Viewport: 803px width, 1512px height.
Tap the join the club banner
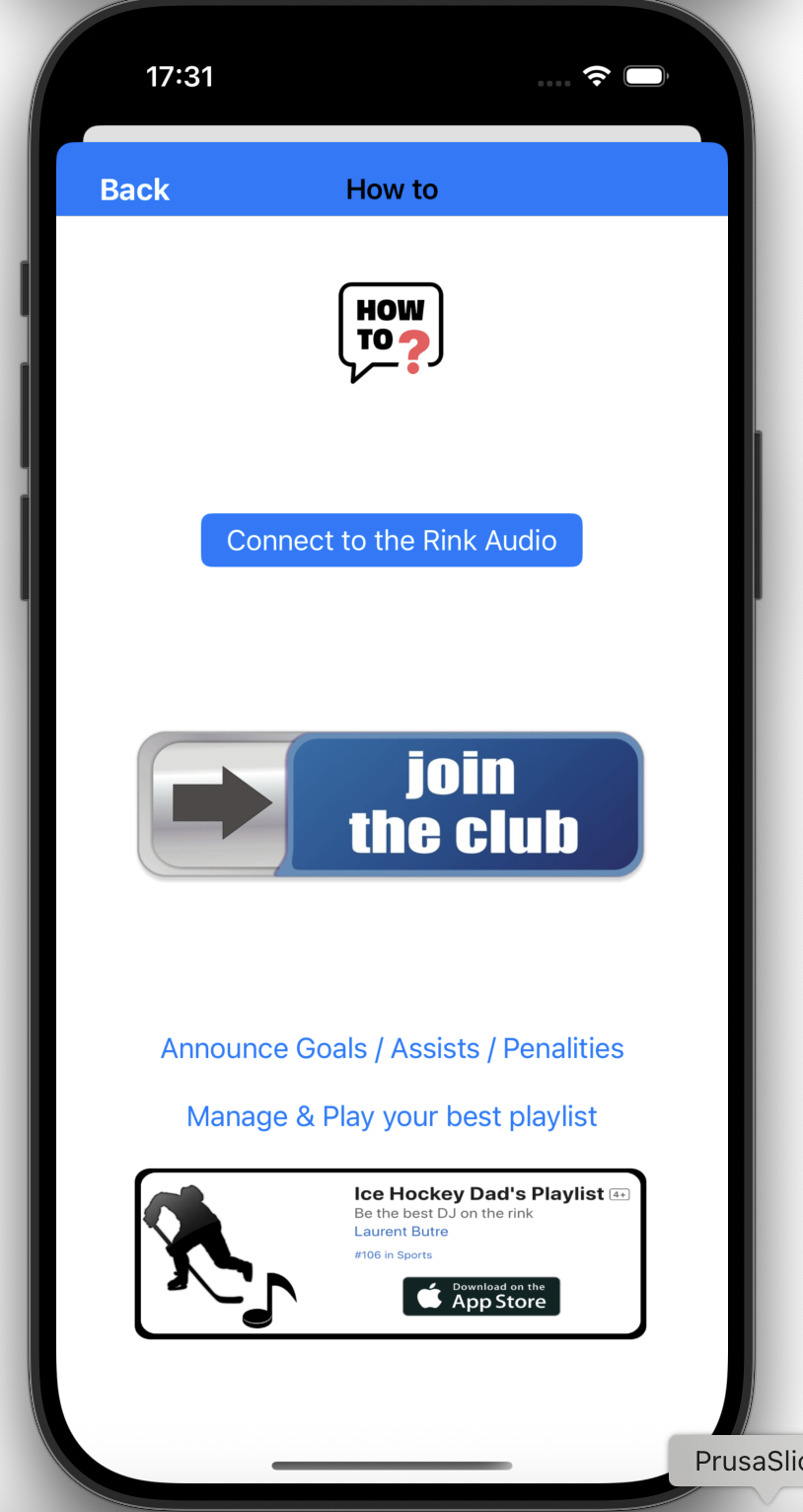tap(391, 804)
